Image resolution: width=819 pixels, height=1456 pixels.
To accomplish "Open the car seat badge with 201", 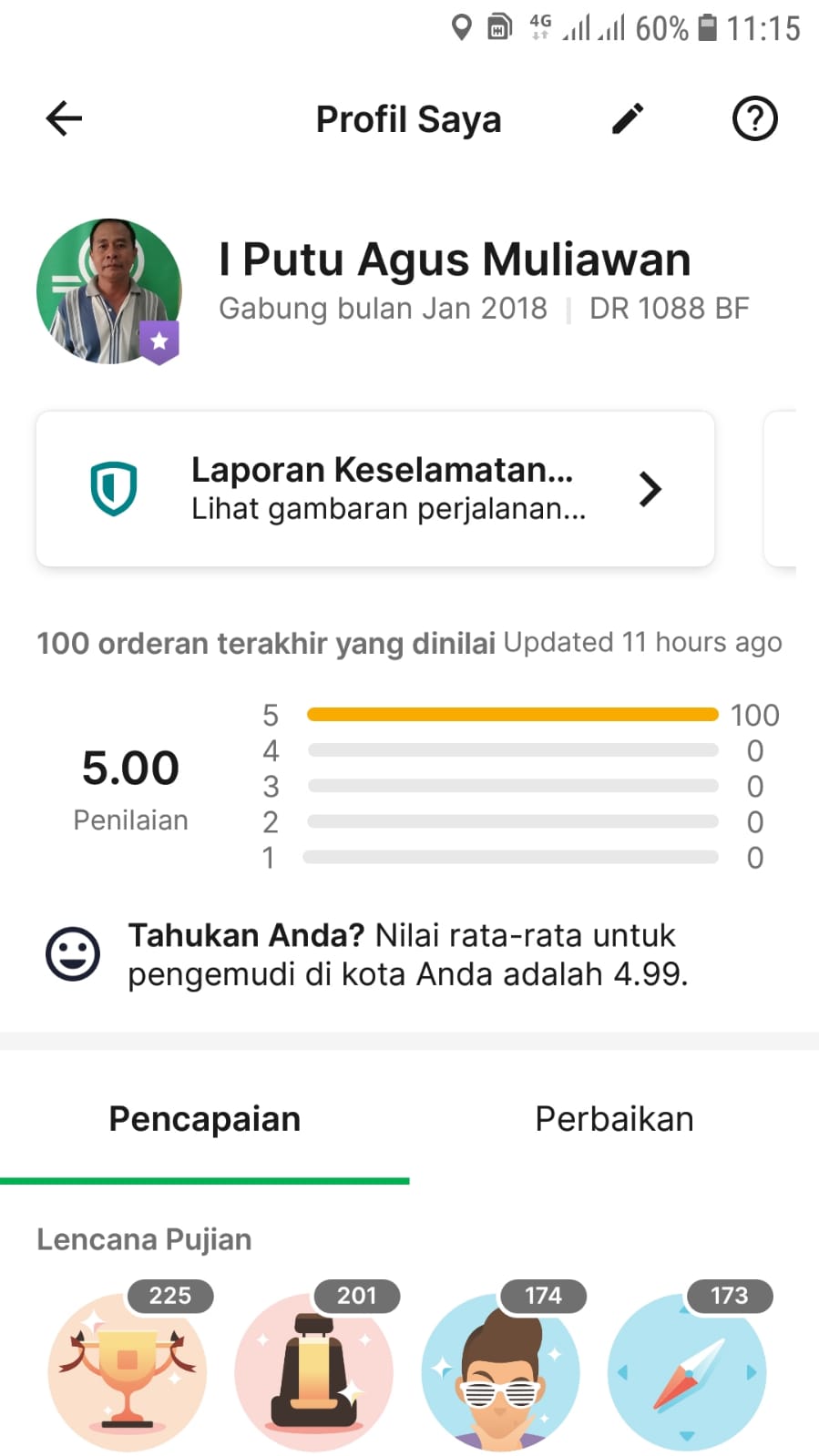I will pos(314,1370).
